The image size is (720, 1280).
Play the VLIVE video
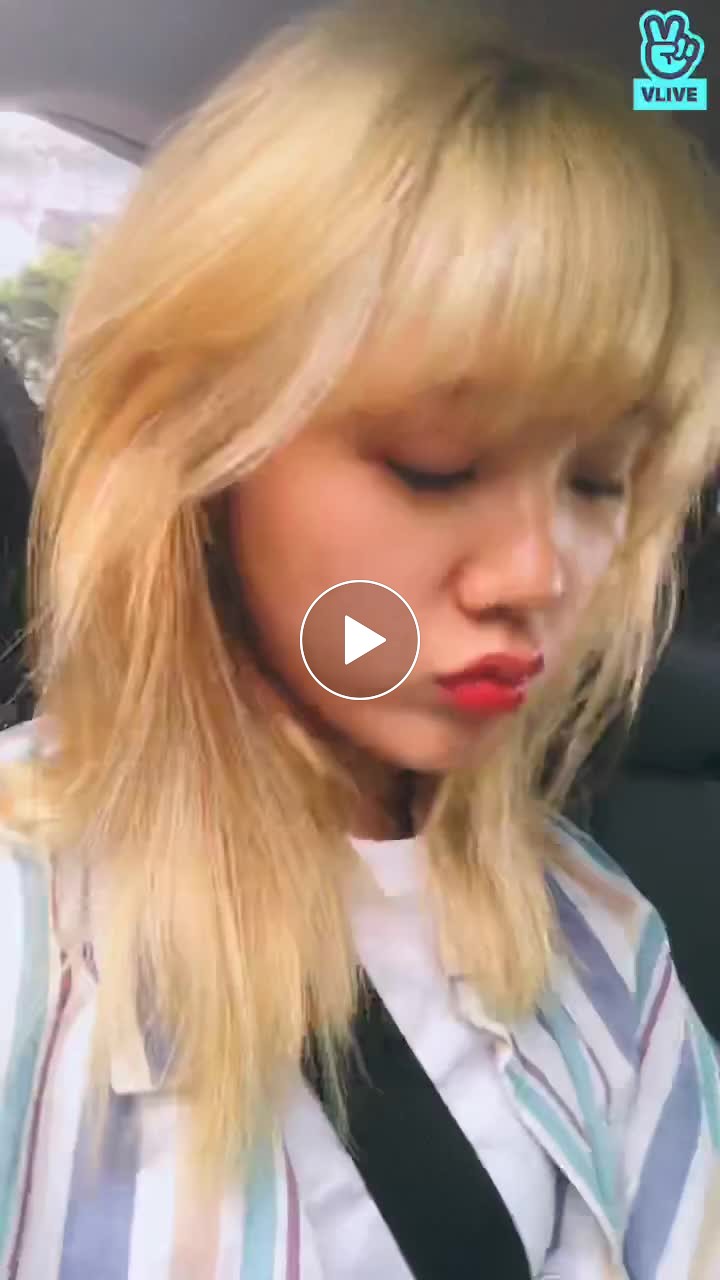[x=360, y=640]
